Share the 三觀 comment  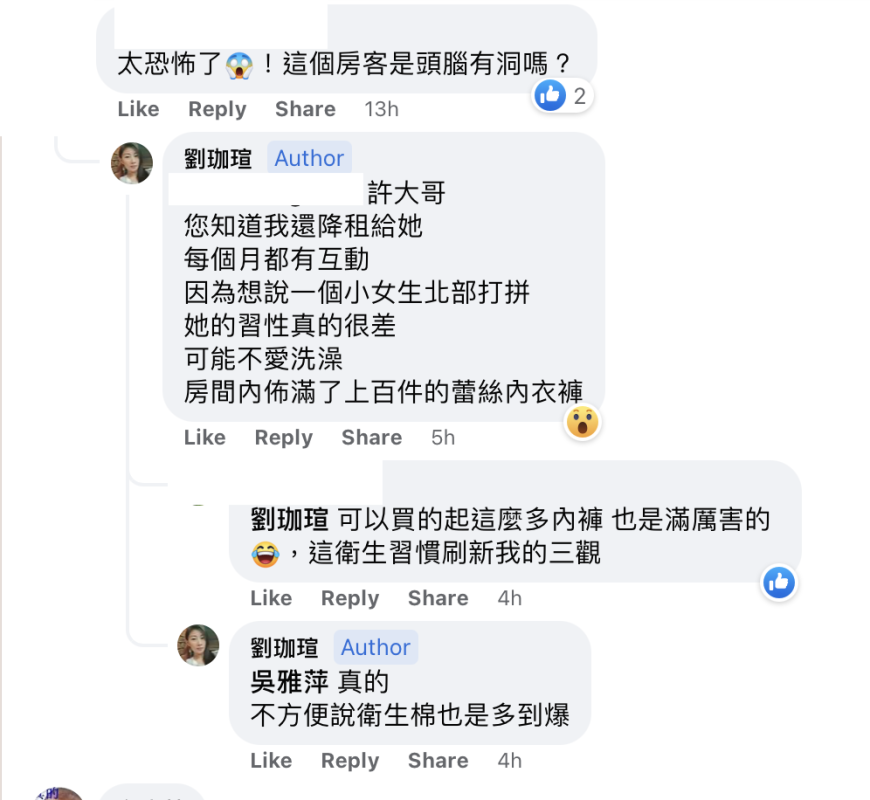[437, 598]
